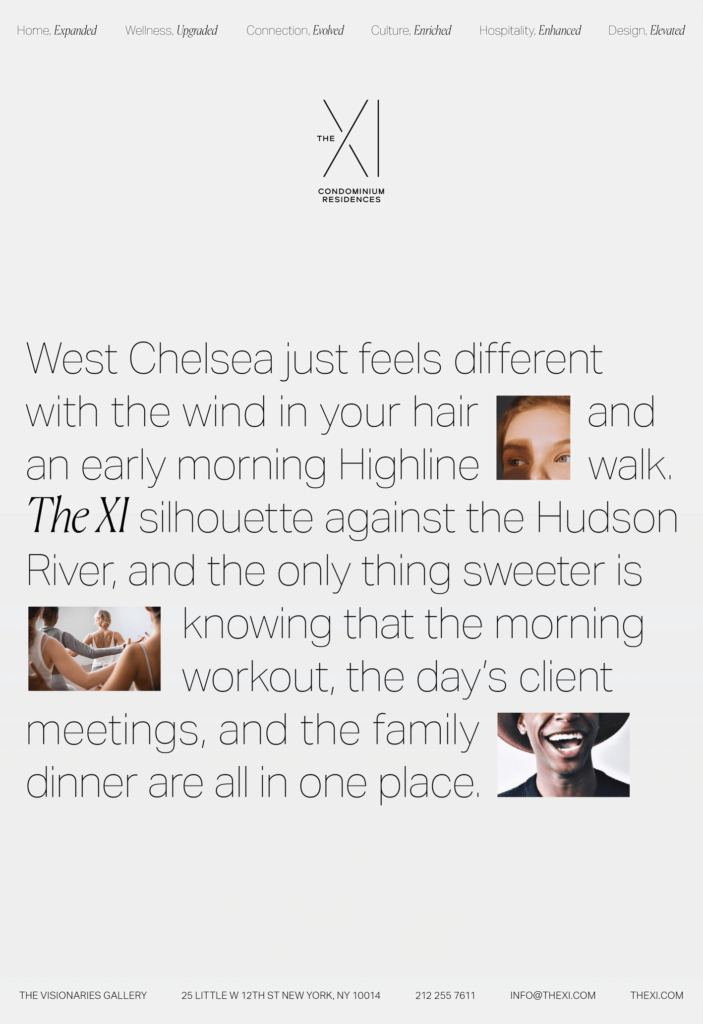Email INFO@THEXI.COM
Viewport: 703px width, 1024px height.
[552, 995]
